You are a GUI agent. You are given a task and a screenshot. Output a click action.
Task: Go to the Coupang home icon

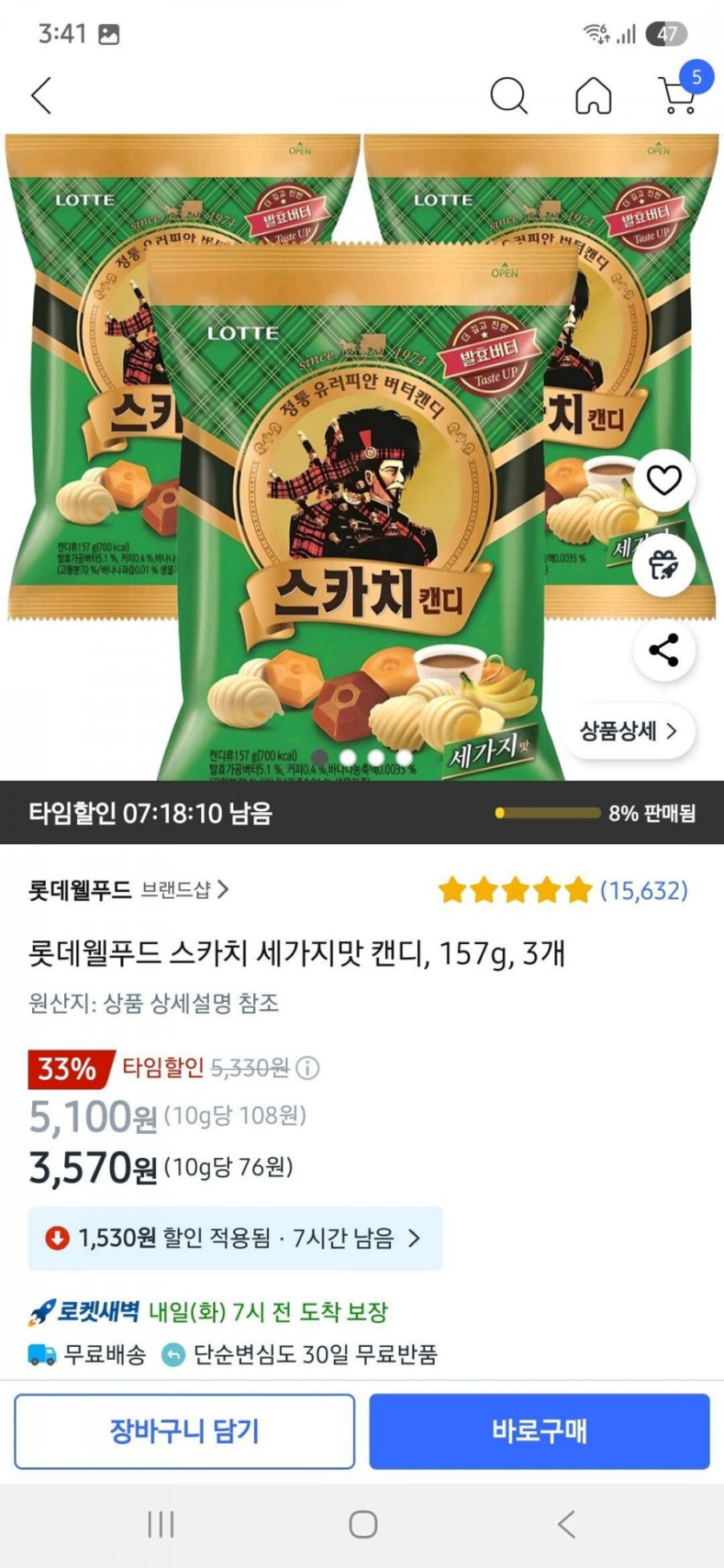[593, 95]
